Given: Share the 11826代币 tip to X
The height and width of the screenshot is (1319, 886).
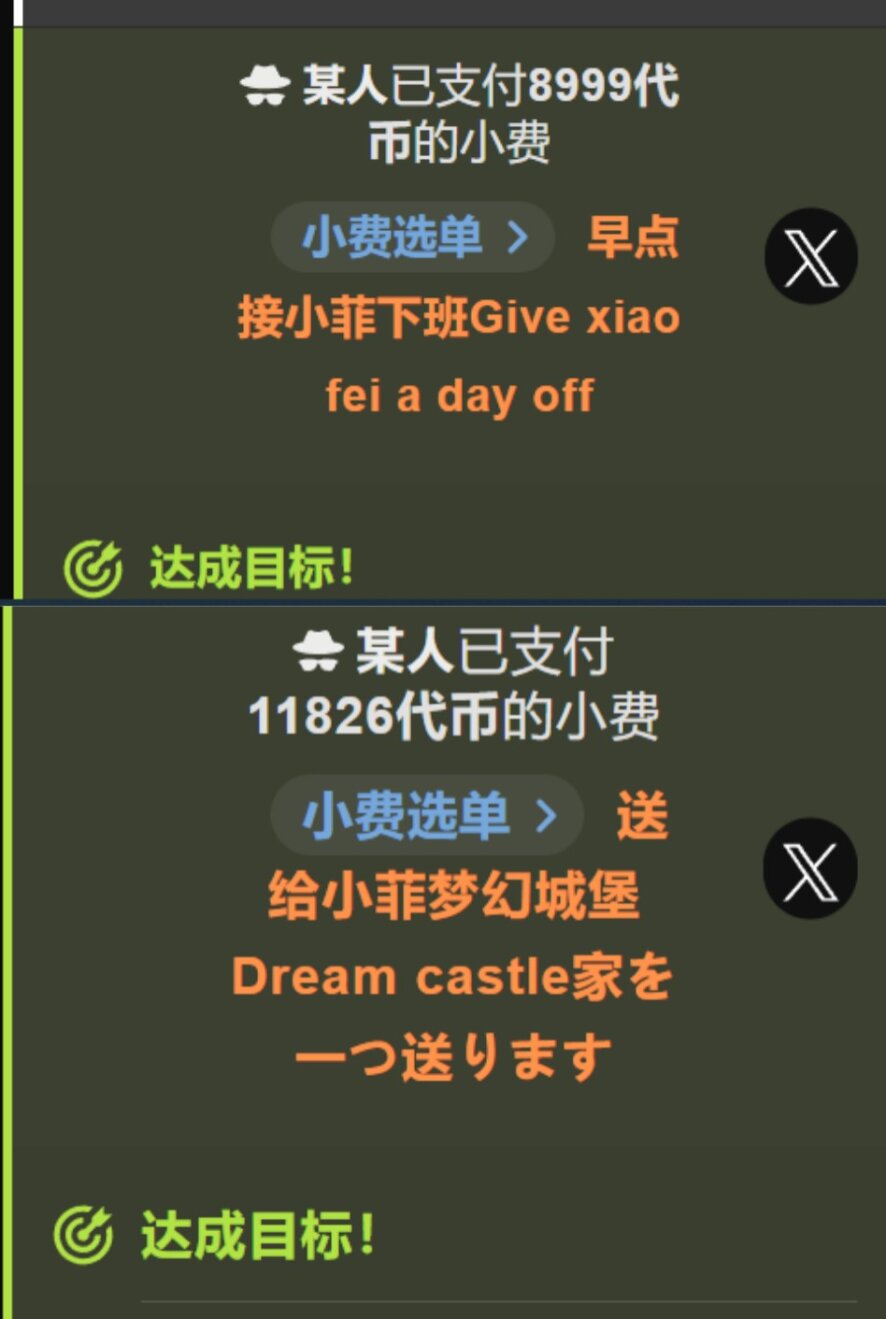Looking at the screenshot, I should tap(810, 868).
